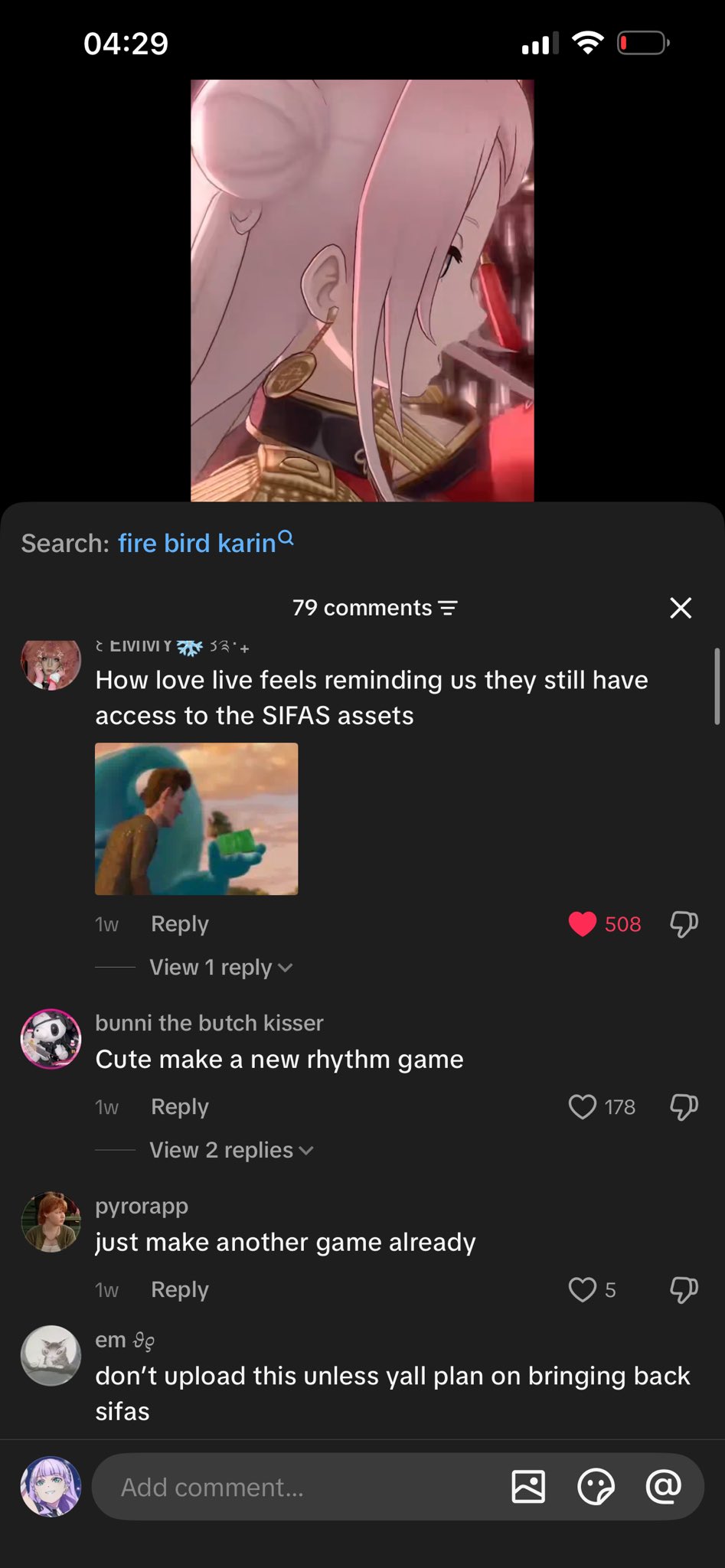Expand View 1 reply
The width and height of the screenshot is (725, 1568).
click(221, 968)
